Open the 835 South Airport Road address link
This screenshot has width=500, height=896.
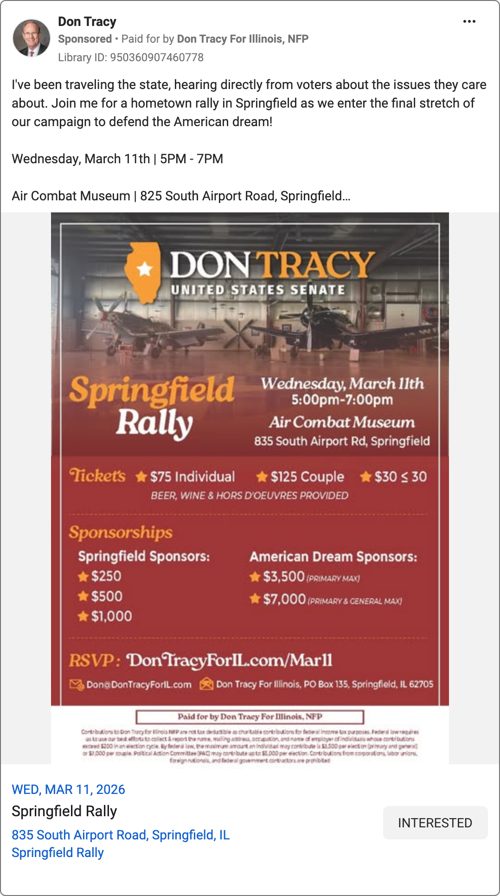pyautogui.click(x=121, y=835)
